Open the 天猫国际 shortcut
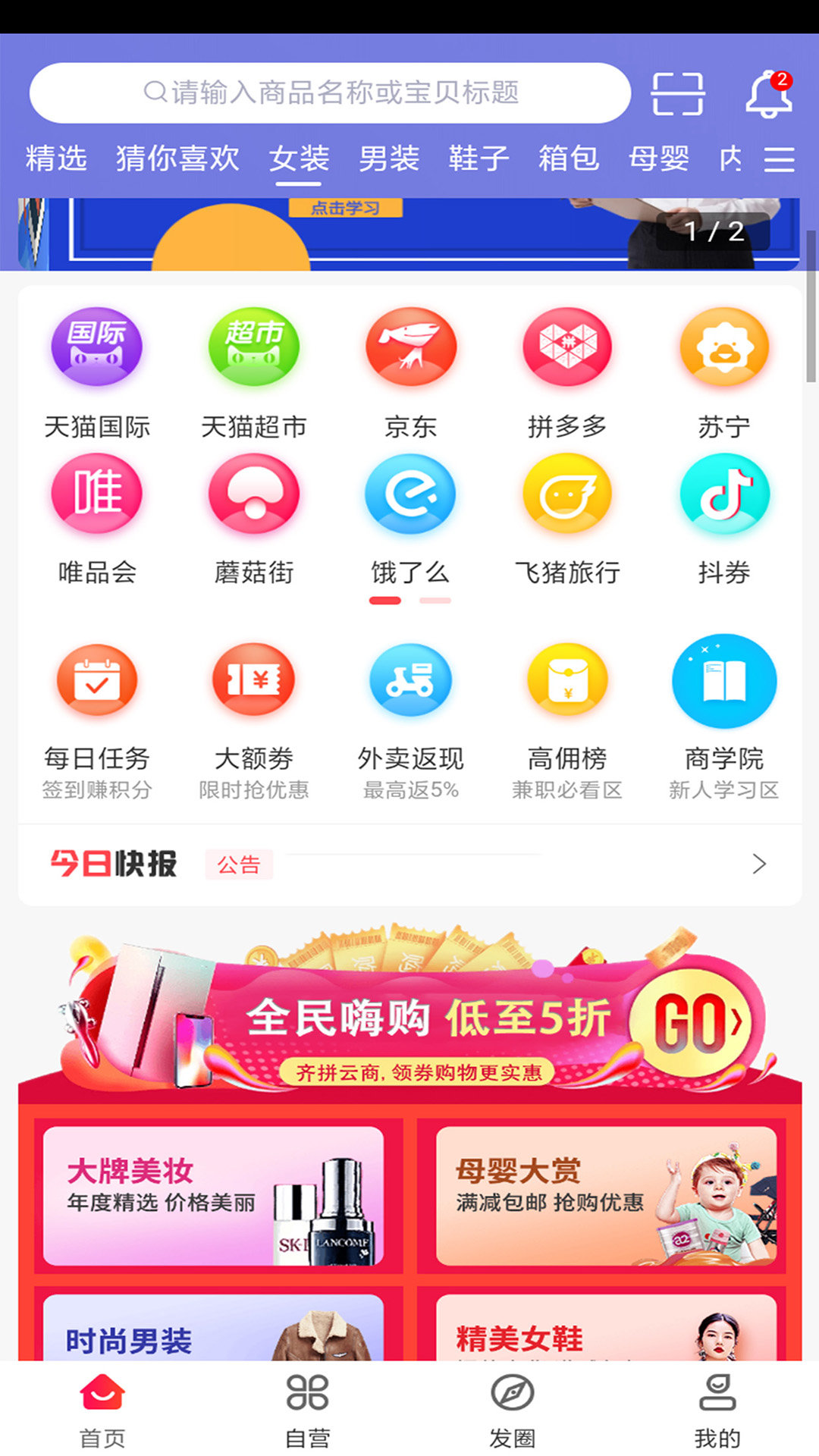Viewport: 819px width, 1456px height. tap(97, 373)
